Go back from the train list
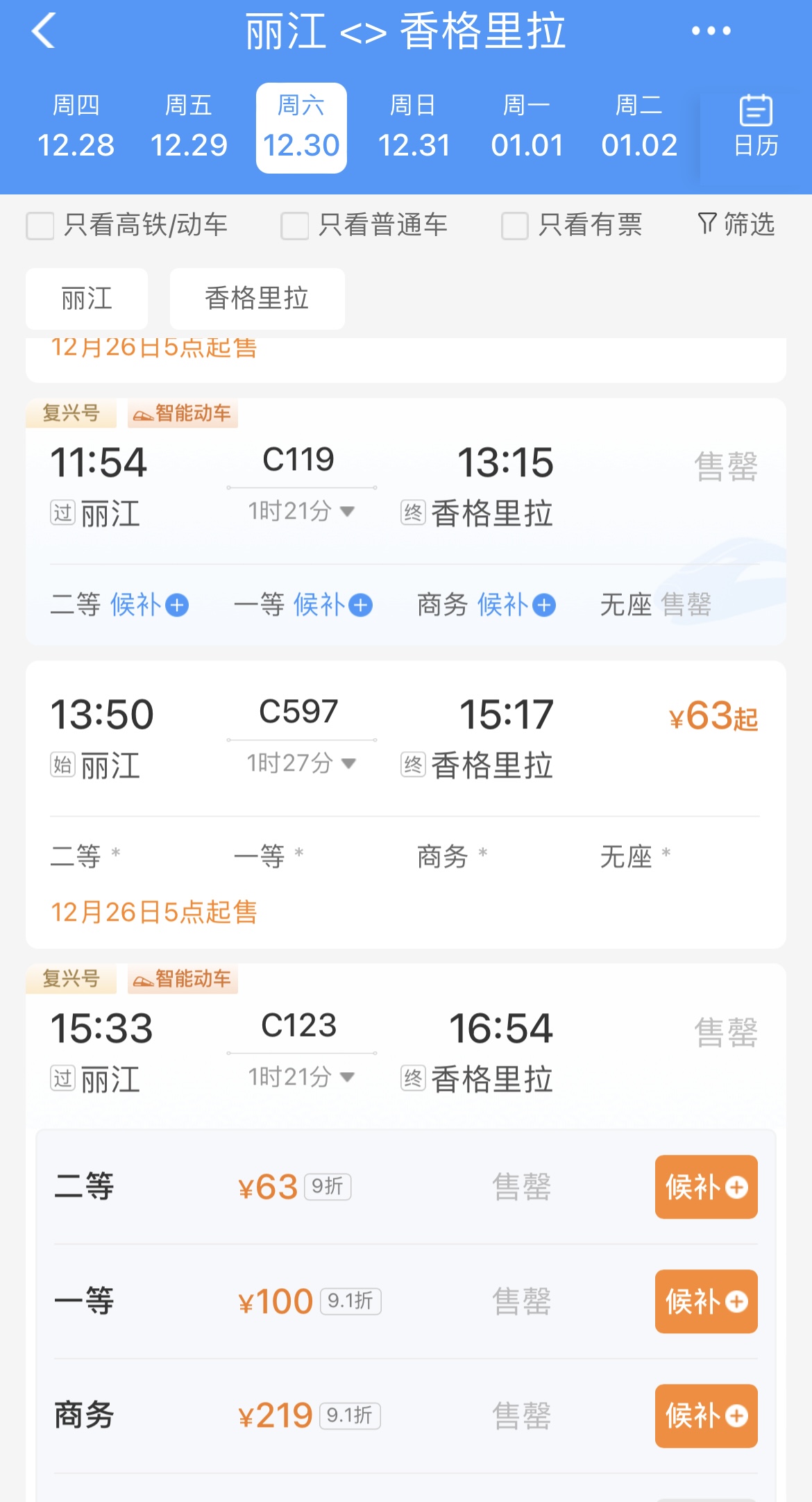This screenshot has width=812, height=1502. point(44,31)
